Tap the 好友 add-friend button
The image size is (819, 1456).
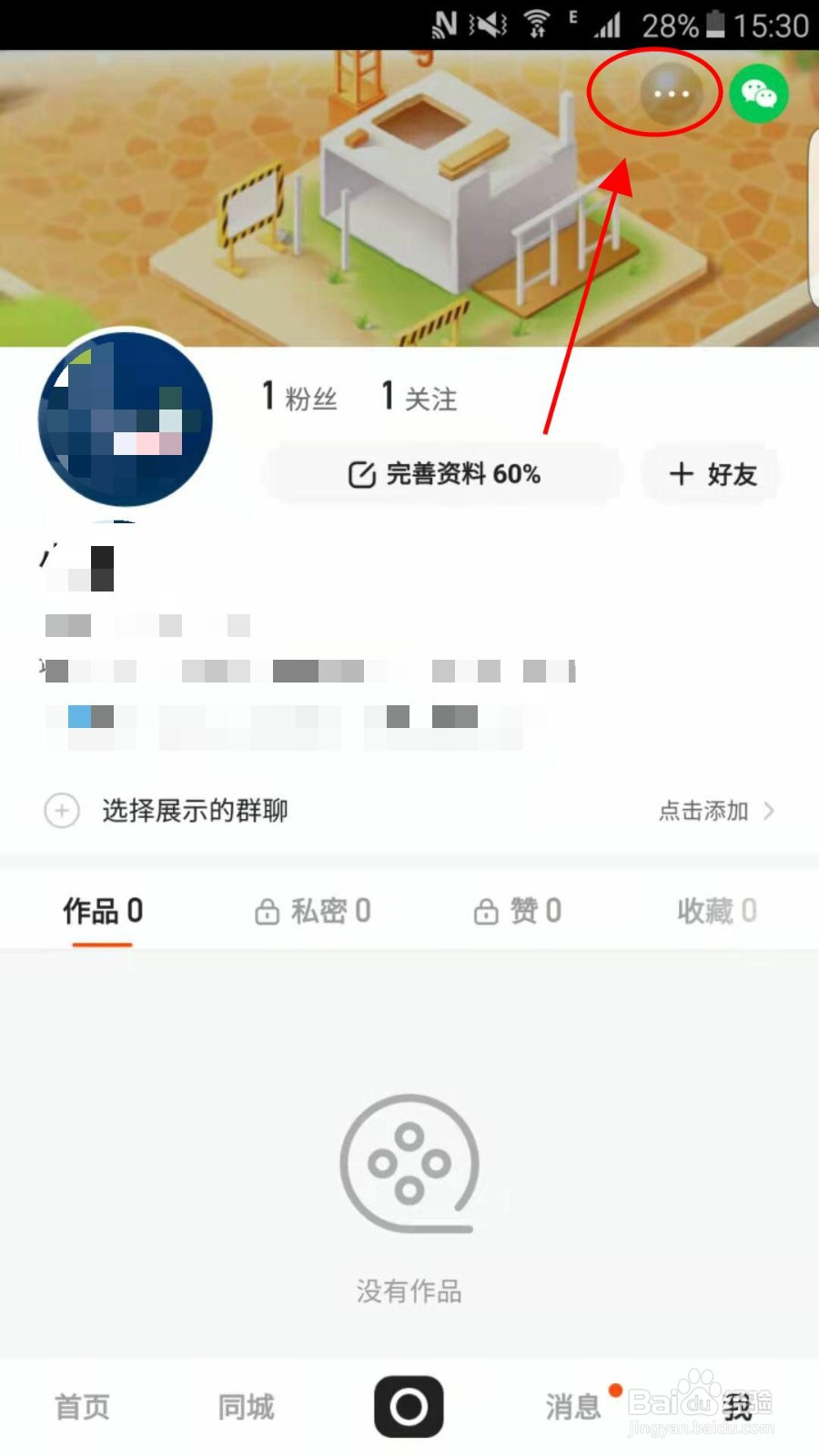(711, 474)
